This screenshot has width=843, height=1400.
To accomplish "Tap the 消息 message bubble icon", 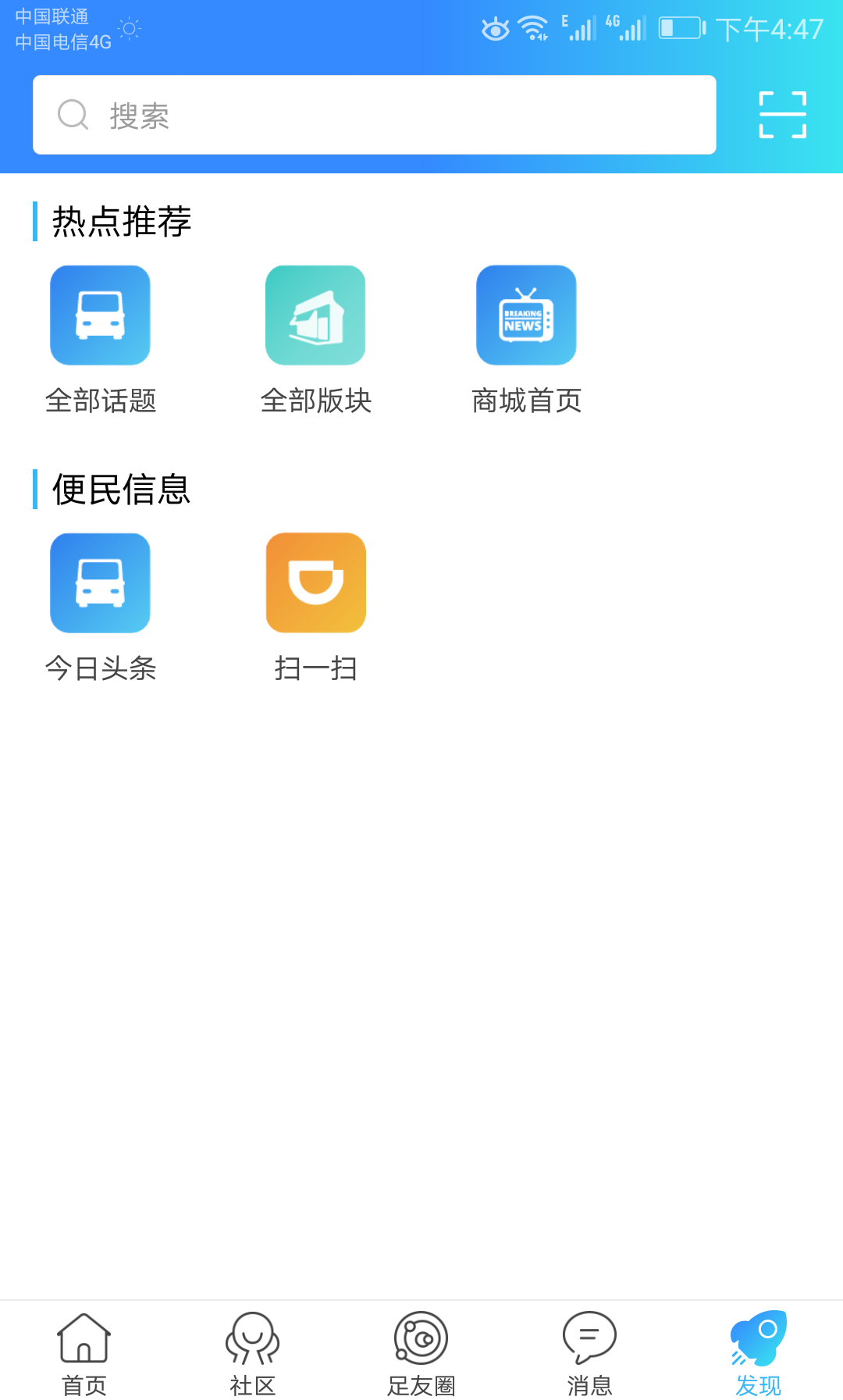I will tap(589, 1341).
